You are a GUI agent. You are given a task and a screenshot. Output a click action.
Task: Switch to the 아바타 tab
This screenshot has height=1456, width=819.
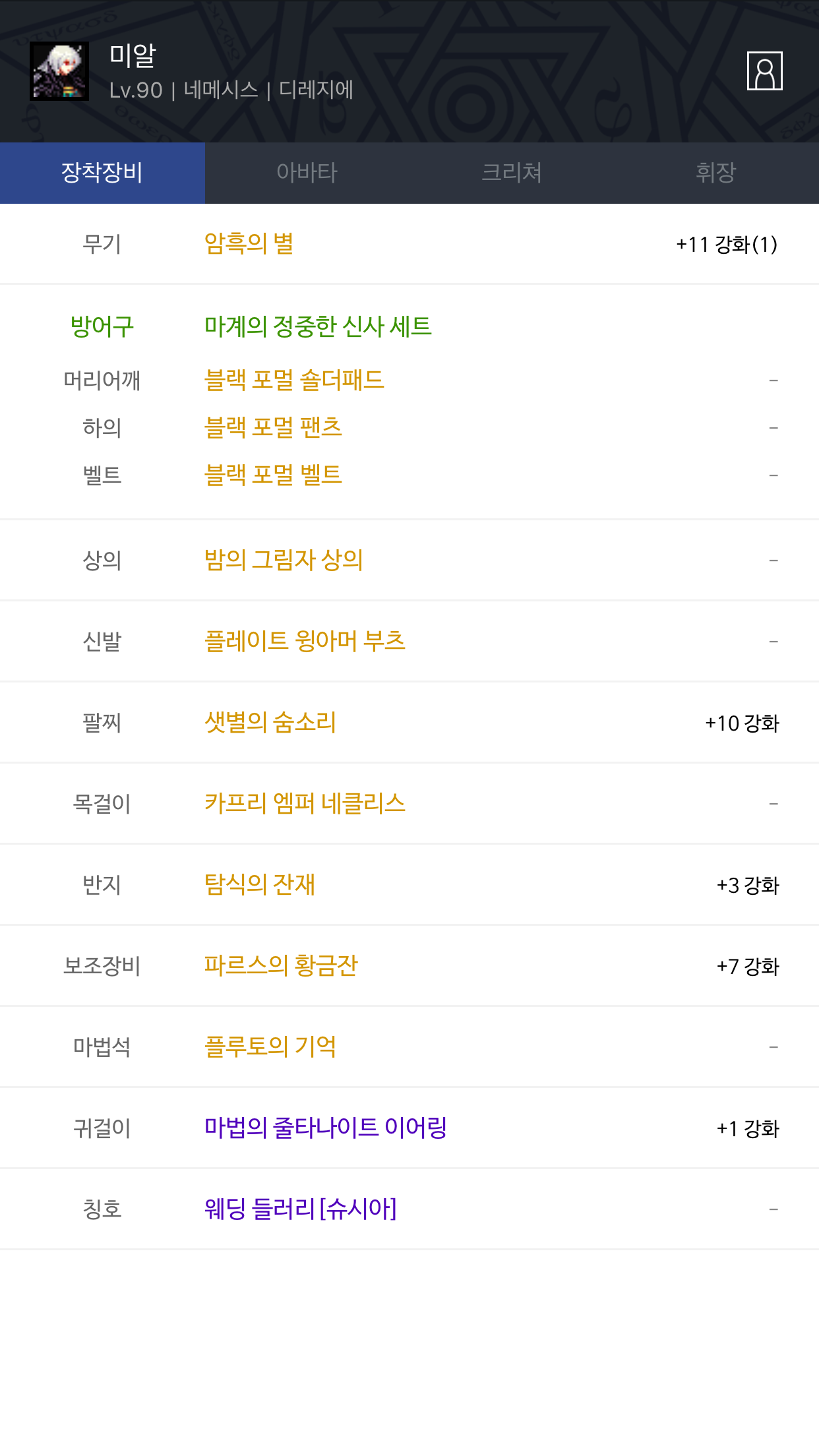[307, 173]
